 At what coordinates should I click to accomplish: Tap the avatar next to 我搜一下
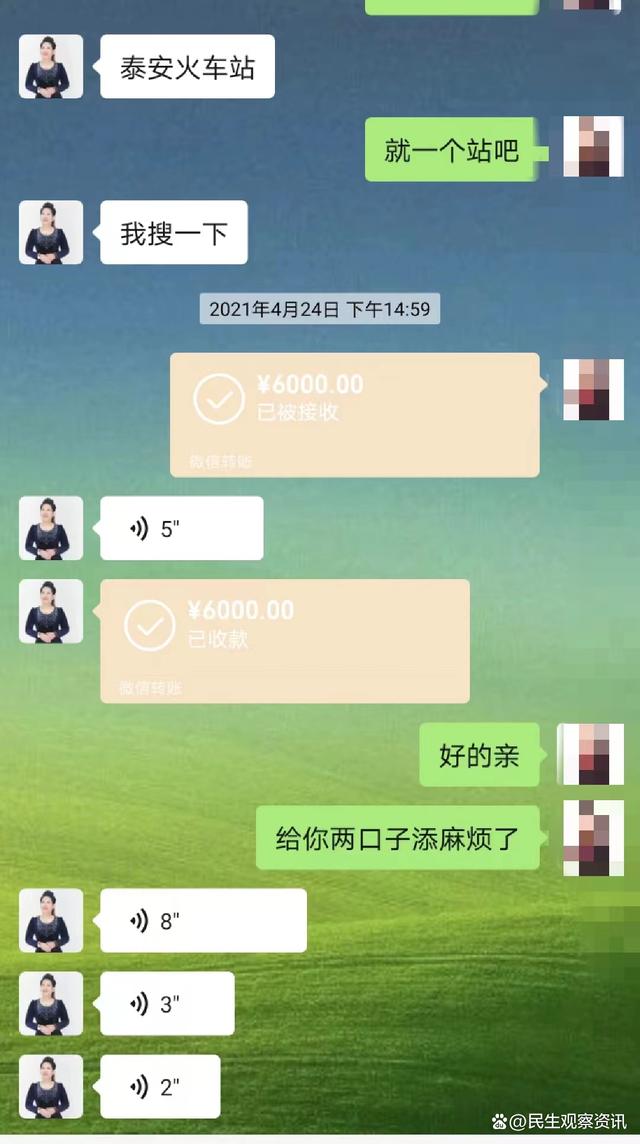(x=51, y=233)
